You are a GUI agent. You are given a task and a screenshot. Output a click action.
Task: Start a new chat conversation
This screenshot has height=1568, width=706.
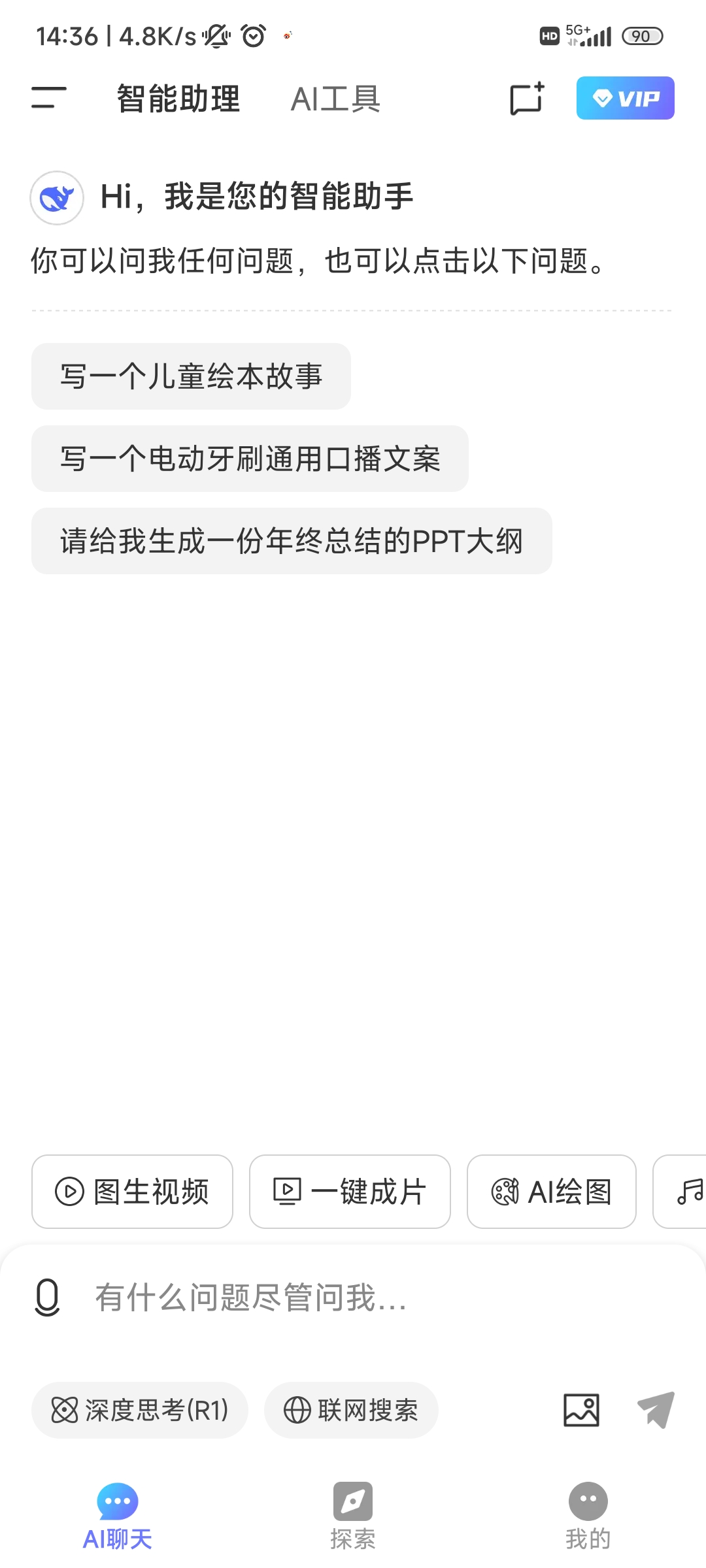[527, 99]
